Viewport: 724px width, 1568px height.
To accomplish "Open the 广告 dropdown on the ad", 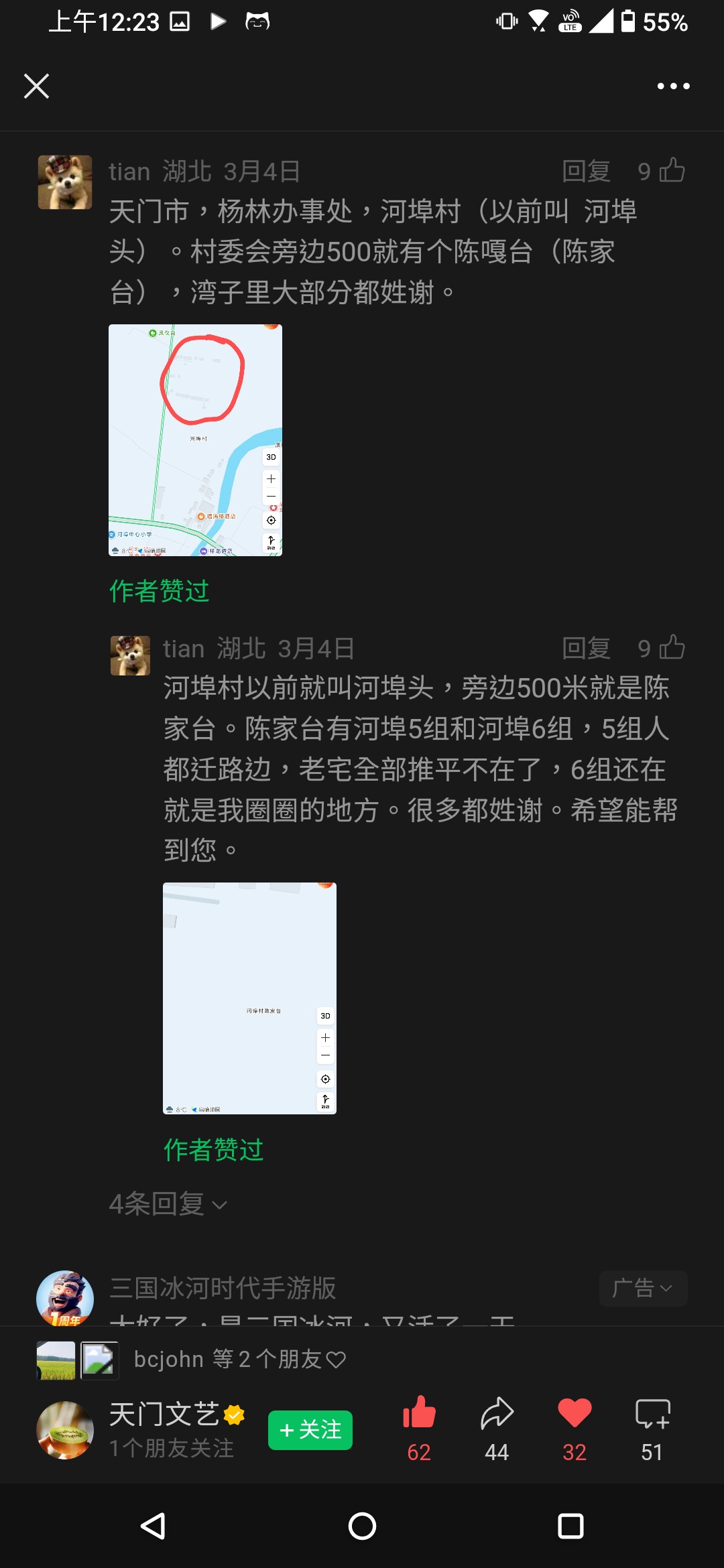I will [x=642, y=1288].
